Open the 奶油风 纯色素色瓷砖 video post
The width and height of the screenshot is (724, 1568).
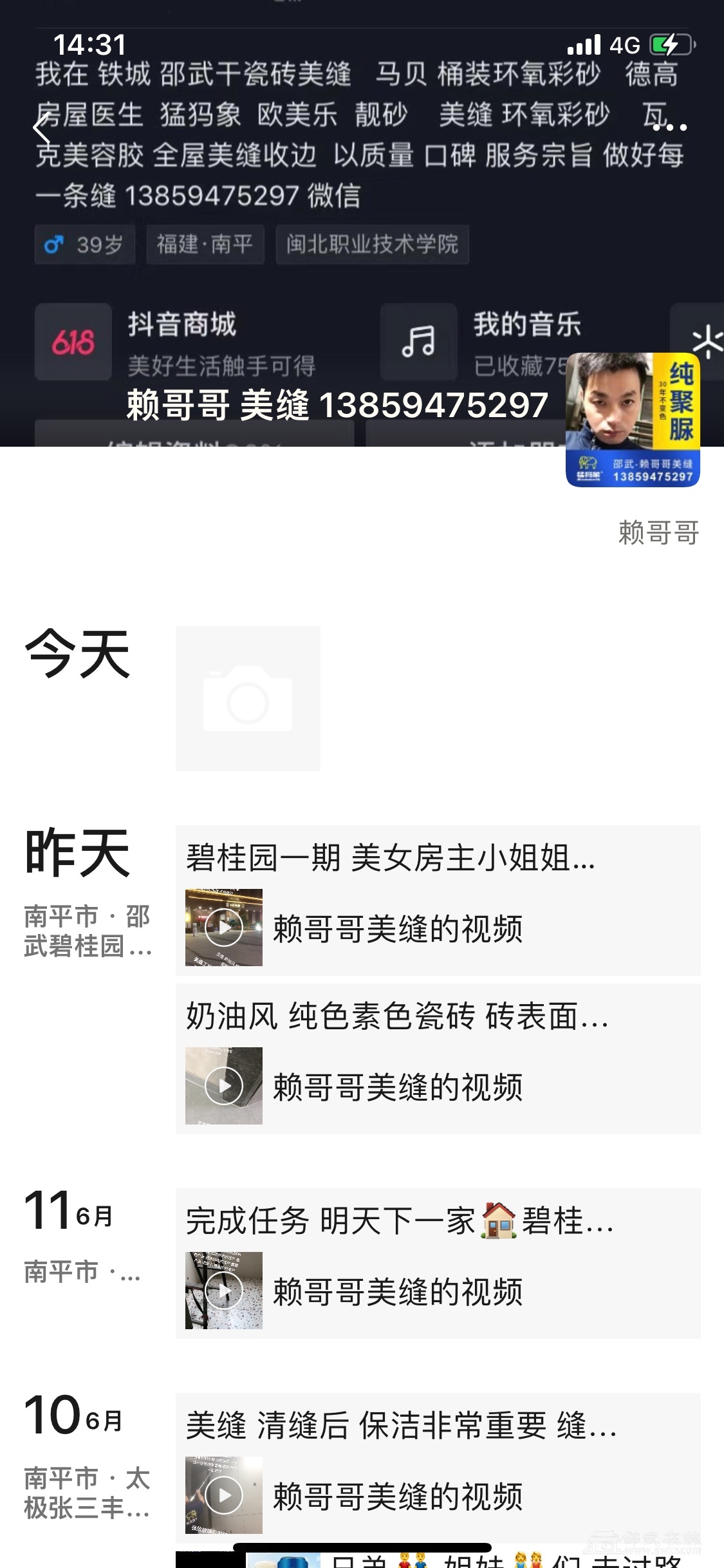[x=438, y=1058]
